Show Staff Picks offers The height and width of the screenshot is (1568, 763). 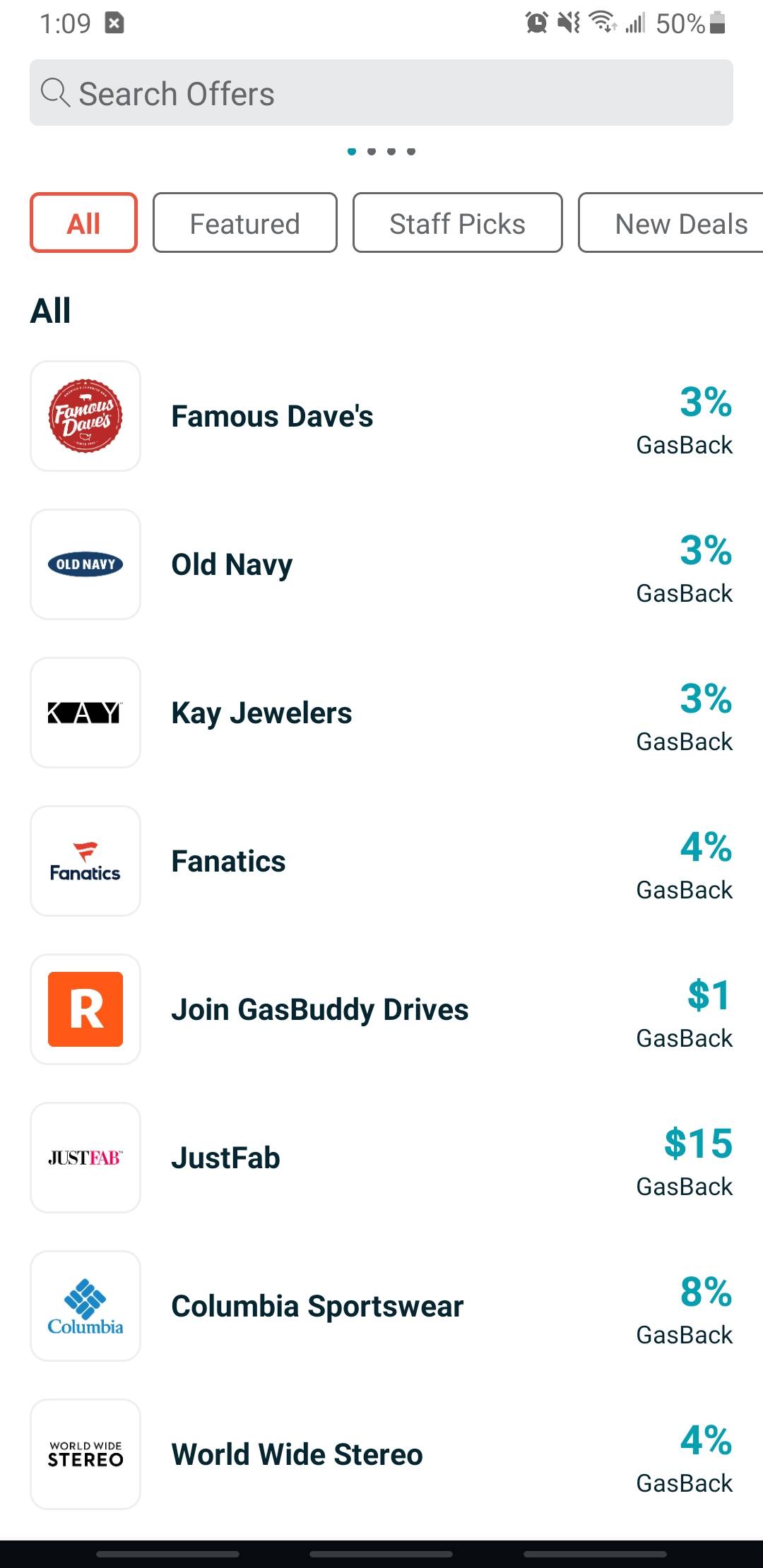pos(457,223)
